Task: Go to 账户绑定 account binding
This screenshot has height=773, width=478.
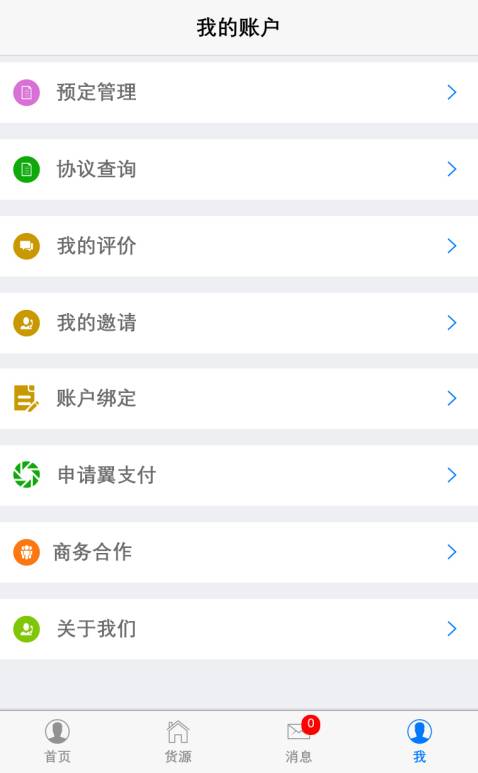Action: tap(239, 398)
